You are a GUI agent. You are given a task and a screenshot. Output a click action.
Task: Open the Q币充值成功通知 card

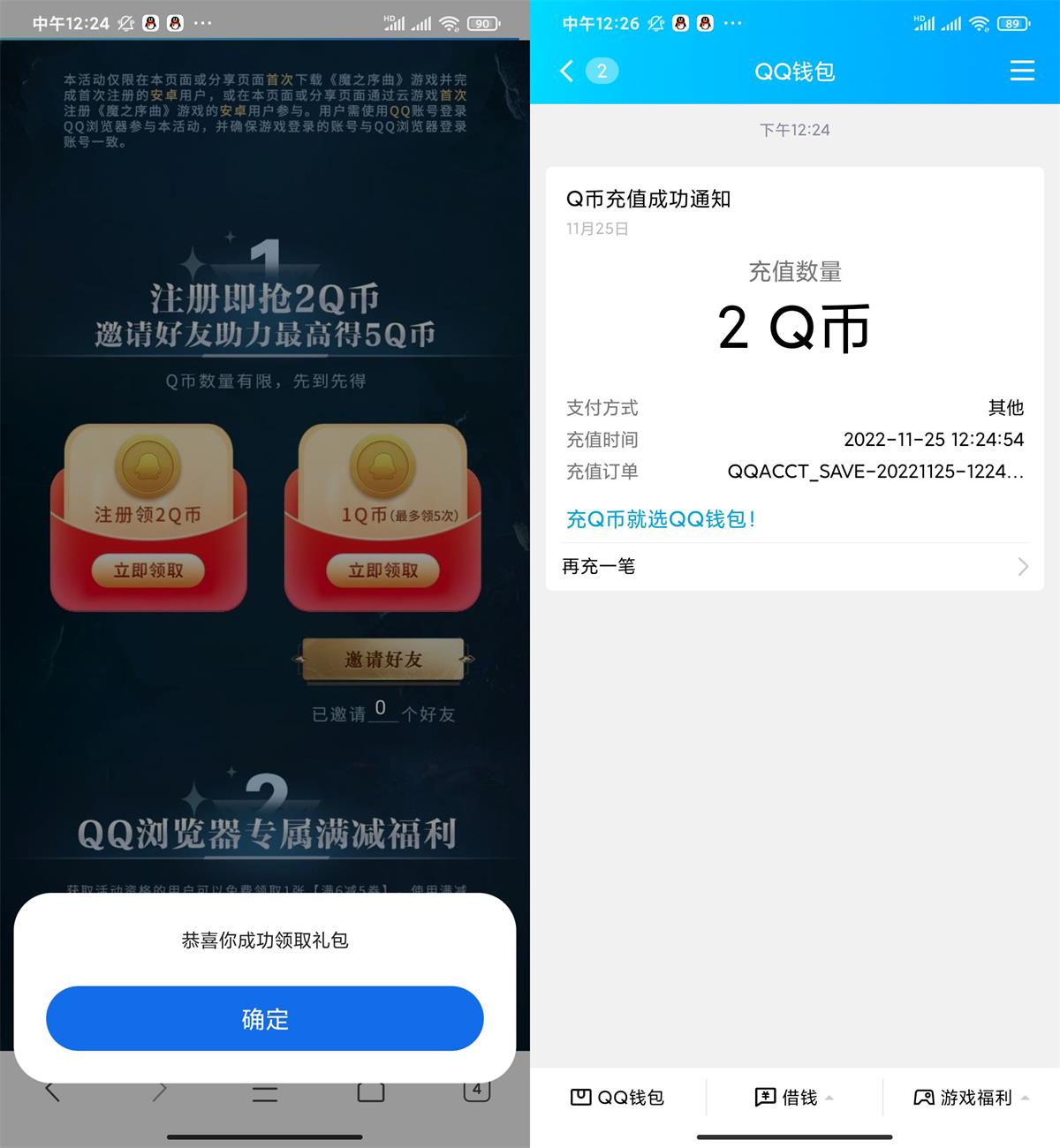[x=793, y=336]
